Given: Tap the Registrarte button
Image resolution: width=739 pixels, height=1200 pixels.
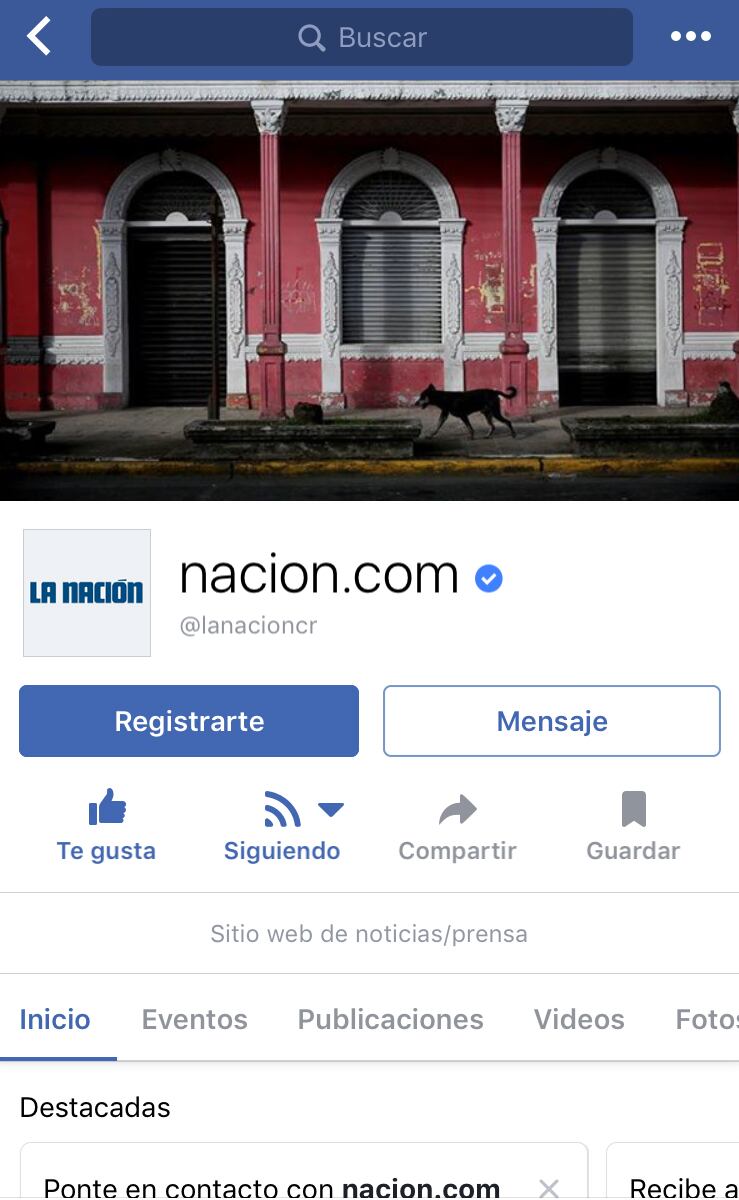Looking at the screenshot, I should click(x=189, y=721).
